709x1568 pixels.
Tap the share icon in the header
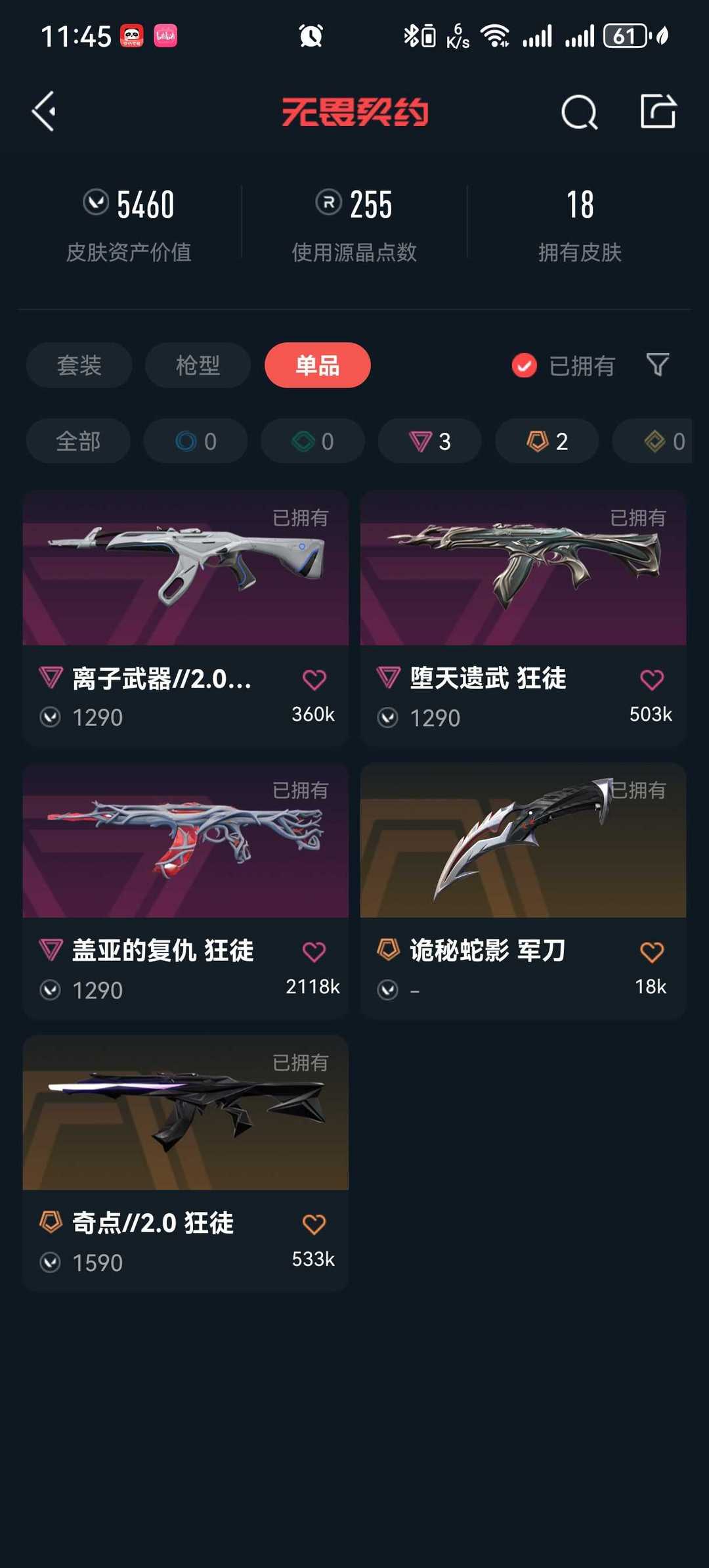658,111
